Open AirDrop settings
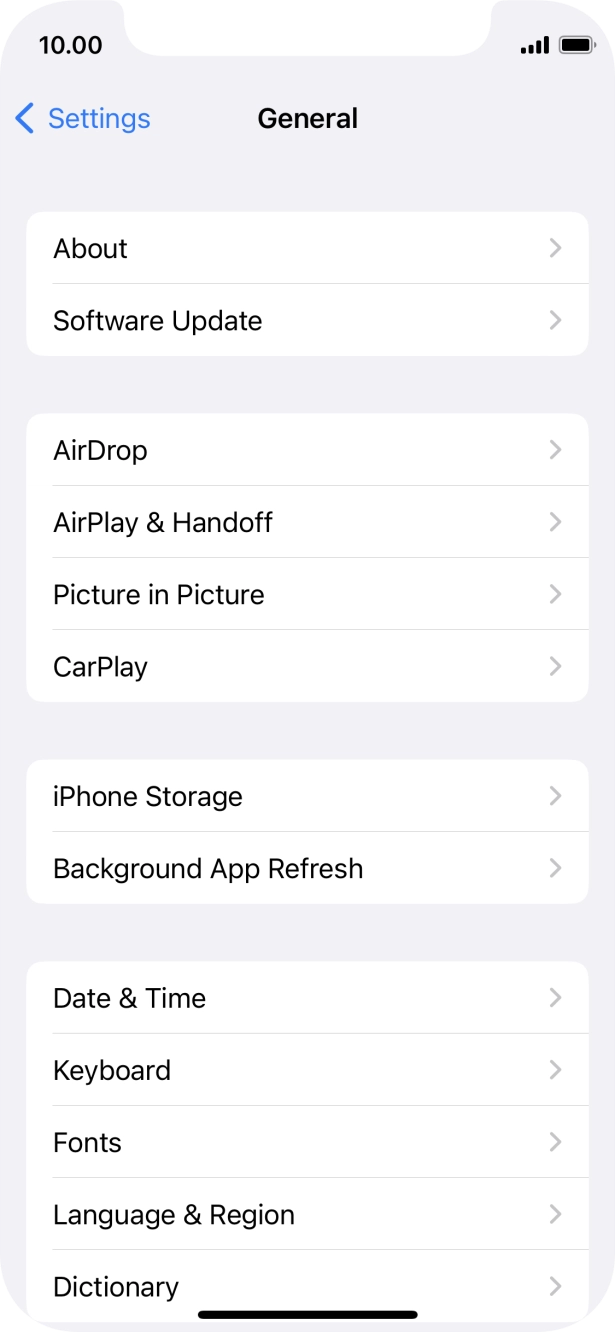 pyautogui.click(x=307, y=450)
